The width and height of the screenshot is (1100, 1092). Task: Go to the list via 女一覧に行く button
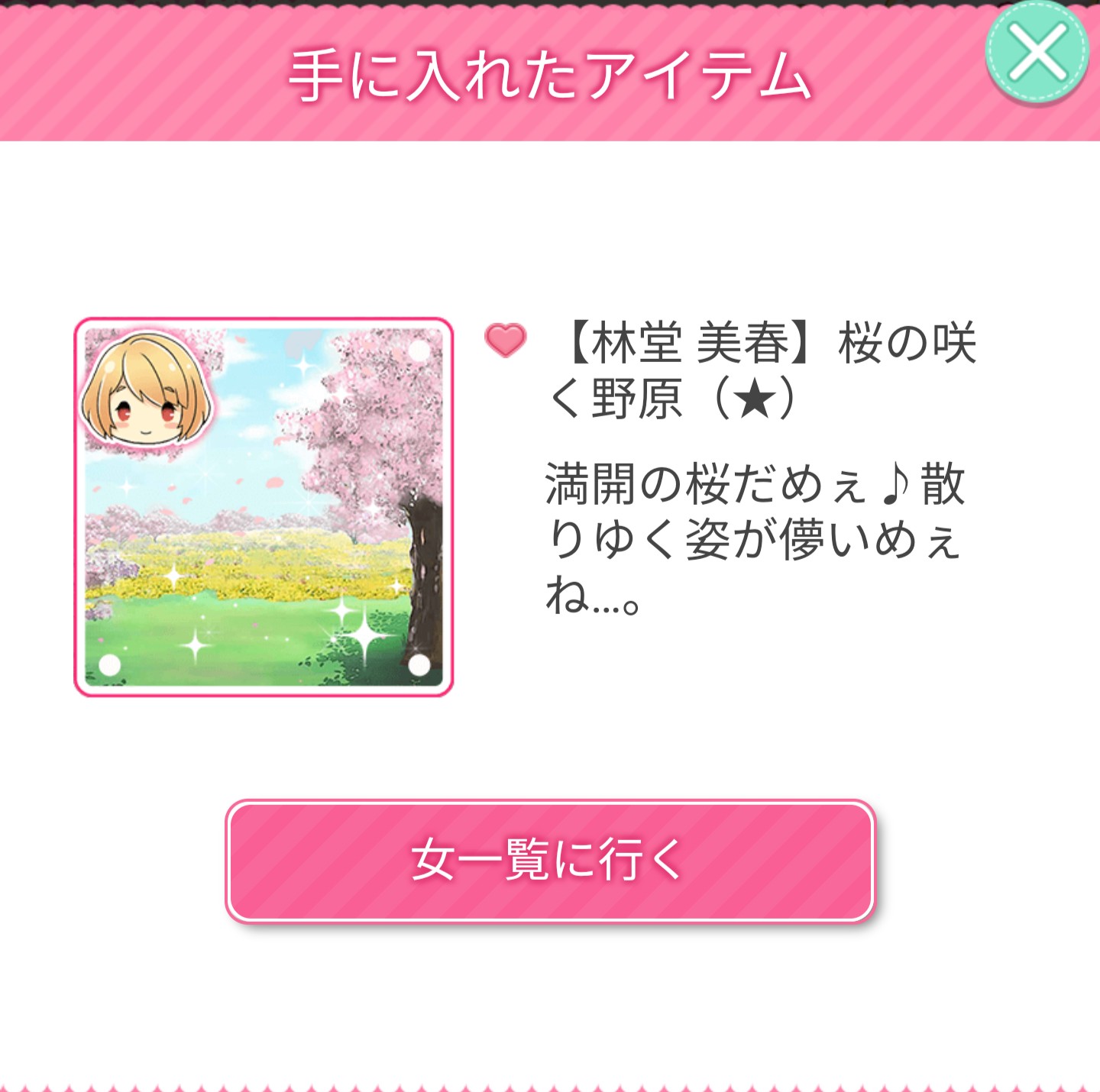[x=549, y=861]
